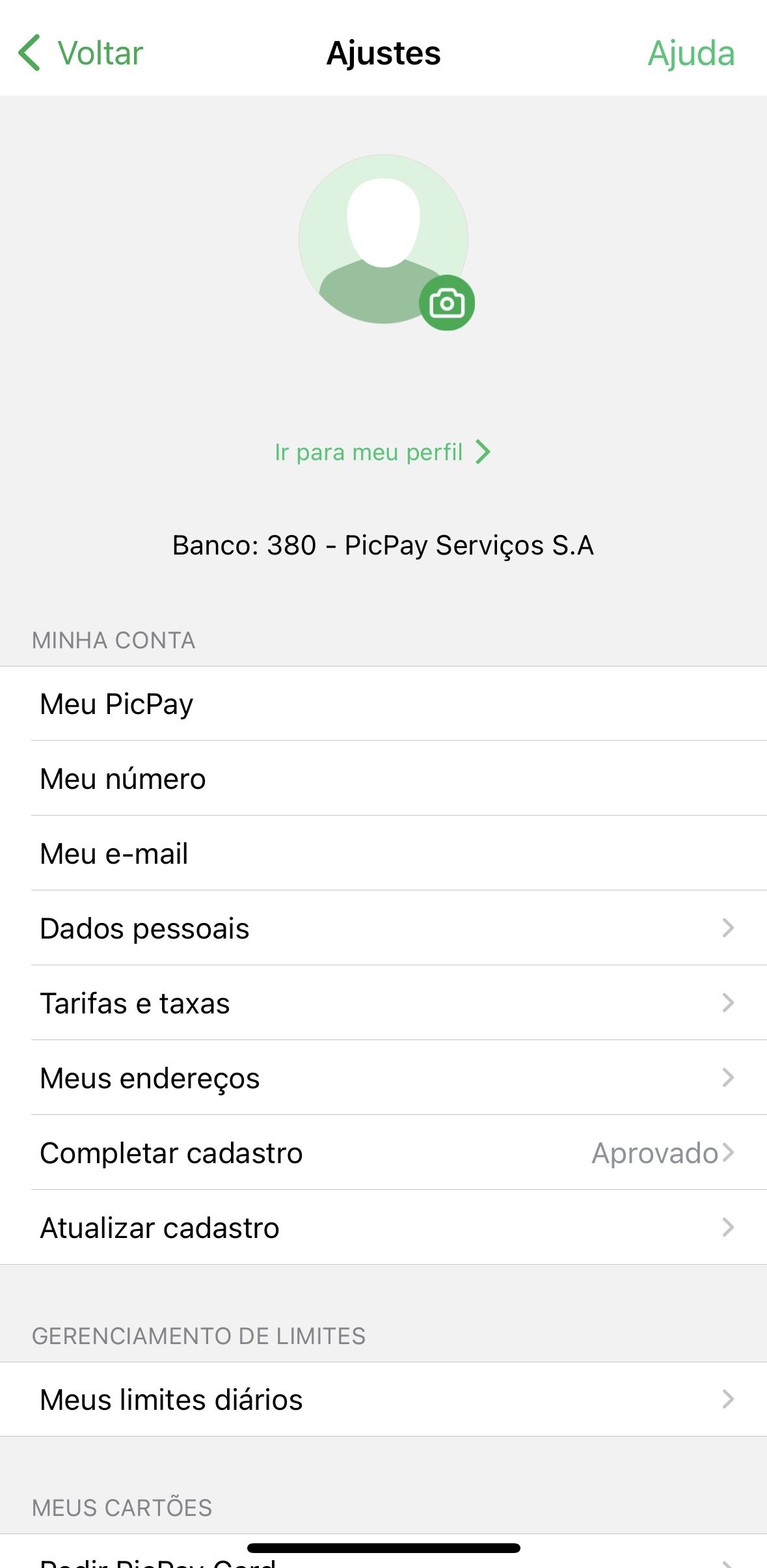The height and width of the screenshot is (1568, 767).
Task: Open the Meu e-mail setting
Action: click(383, 853)
